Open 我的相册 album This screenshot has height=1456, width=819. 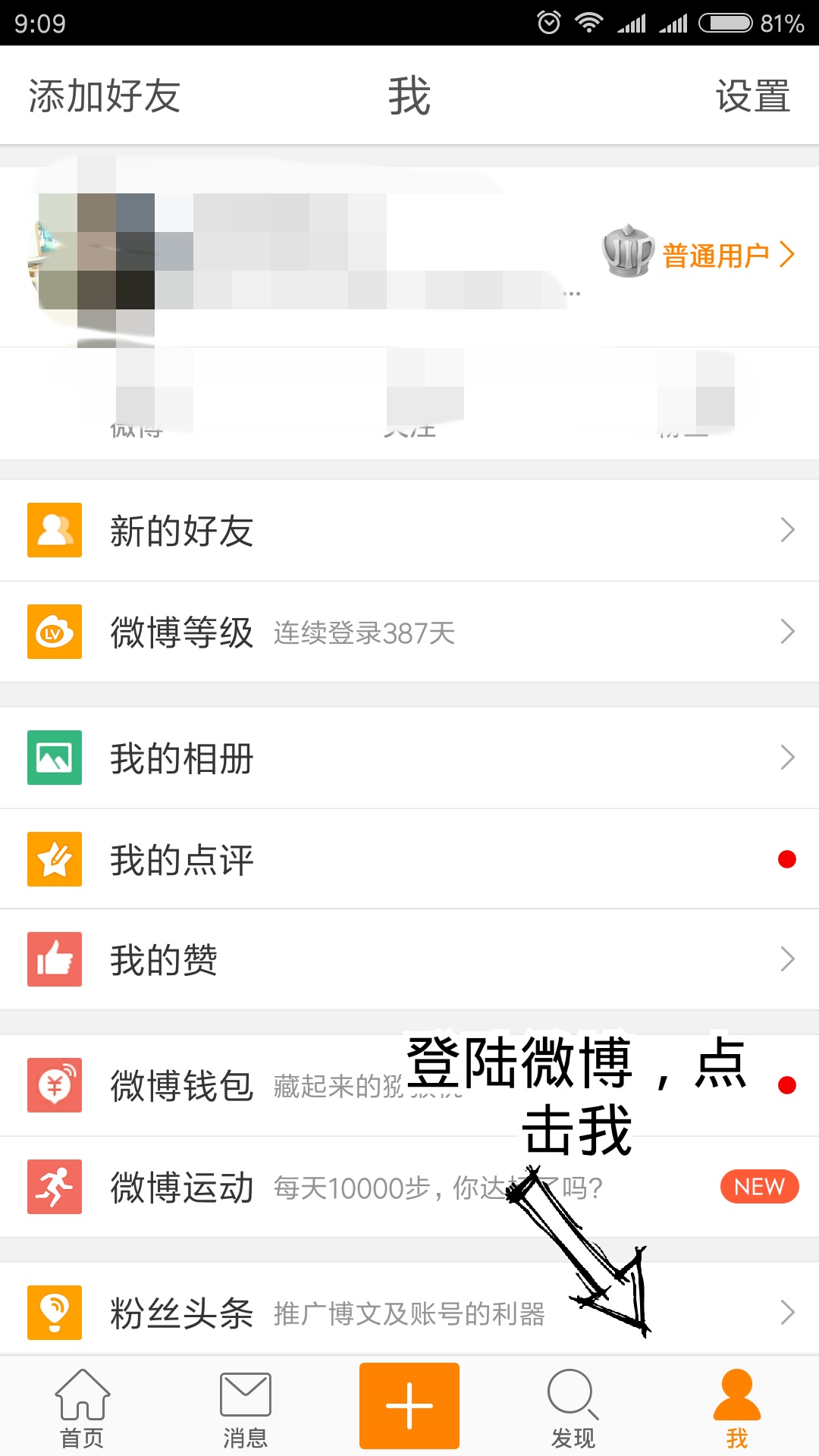[409, 758]
